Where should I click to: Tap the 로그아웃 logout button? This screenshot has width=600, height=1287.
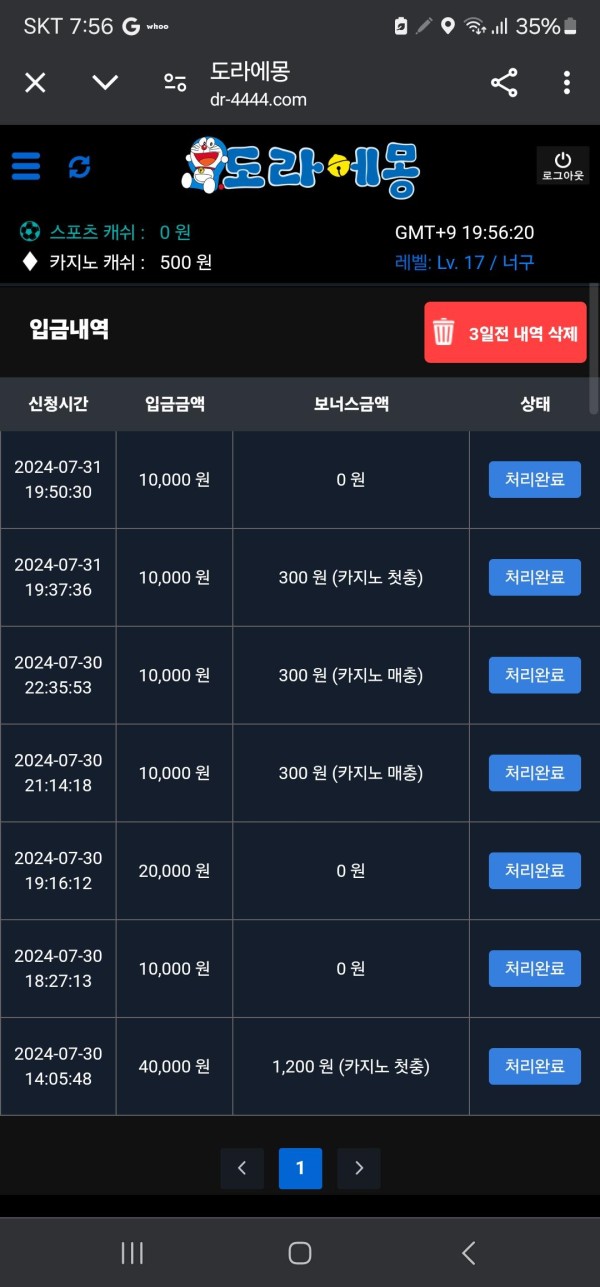tap(562, 166)
